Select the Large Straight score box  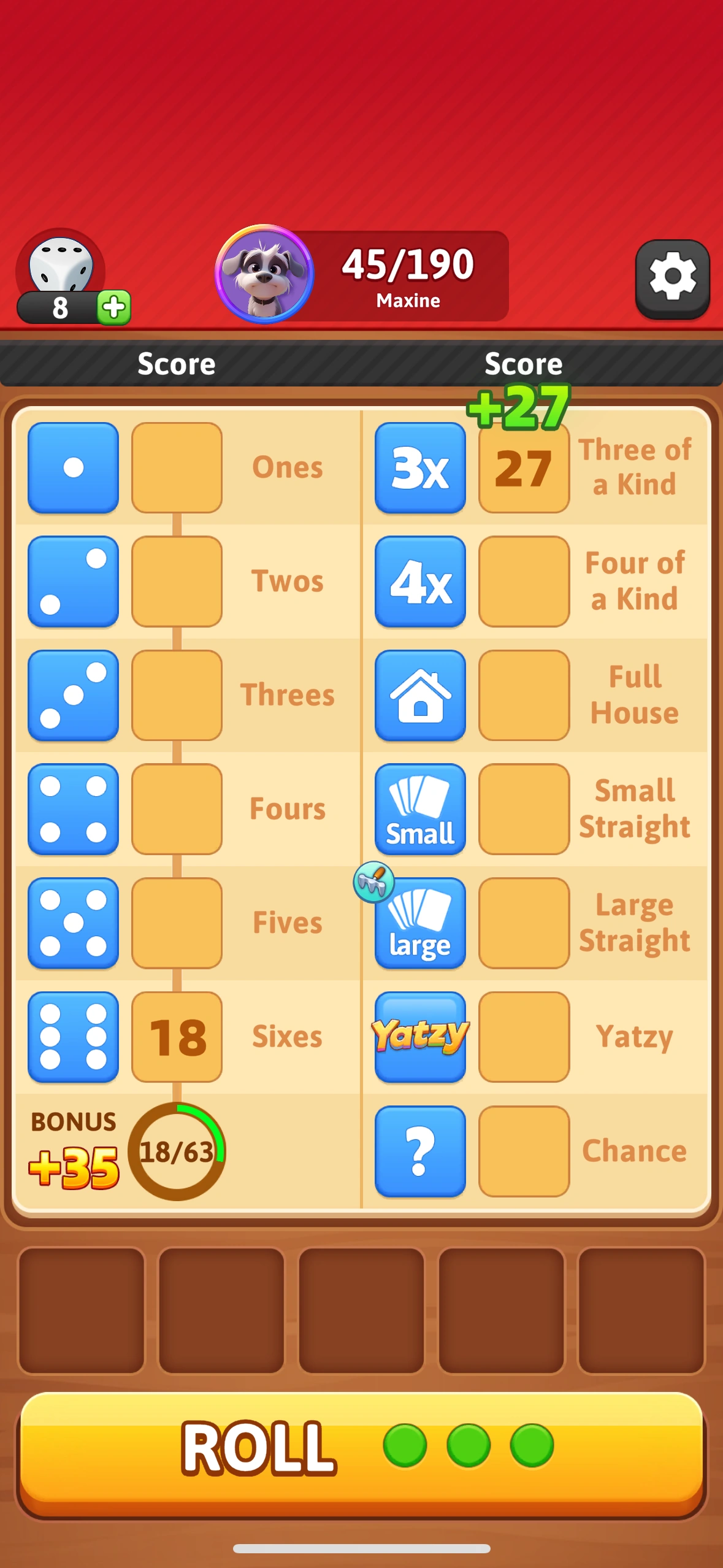[524, 923]
